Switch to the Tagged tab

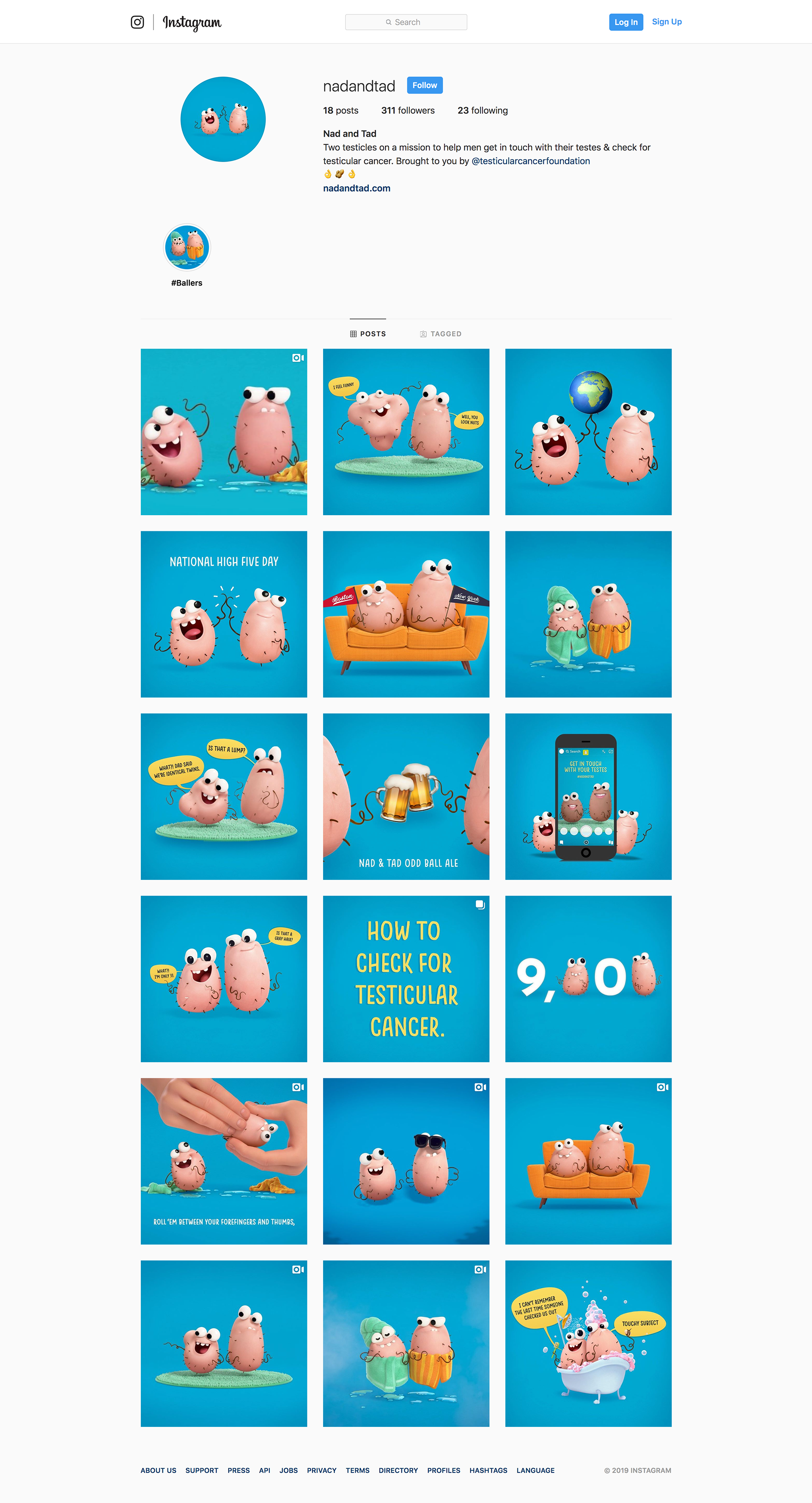440,334
